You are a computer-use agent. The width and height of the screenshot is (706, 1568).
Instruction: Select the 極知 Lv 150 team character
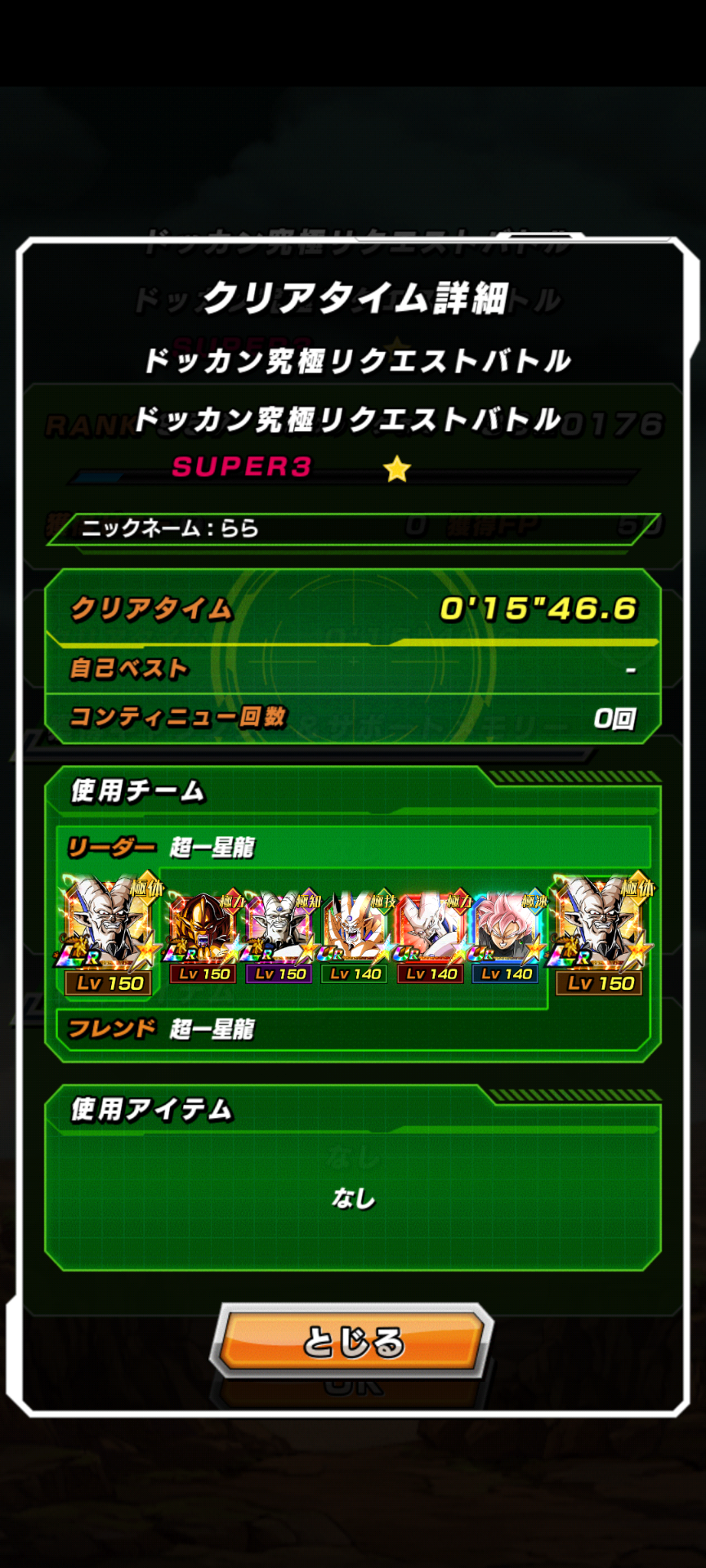click(279, 938)
